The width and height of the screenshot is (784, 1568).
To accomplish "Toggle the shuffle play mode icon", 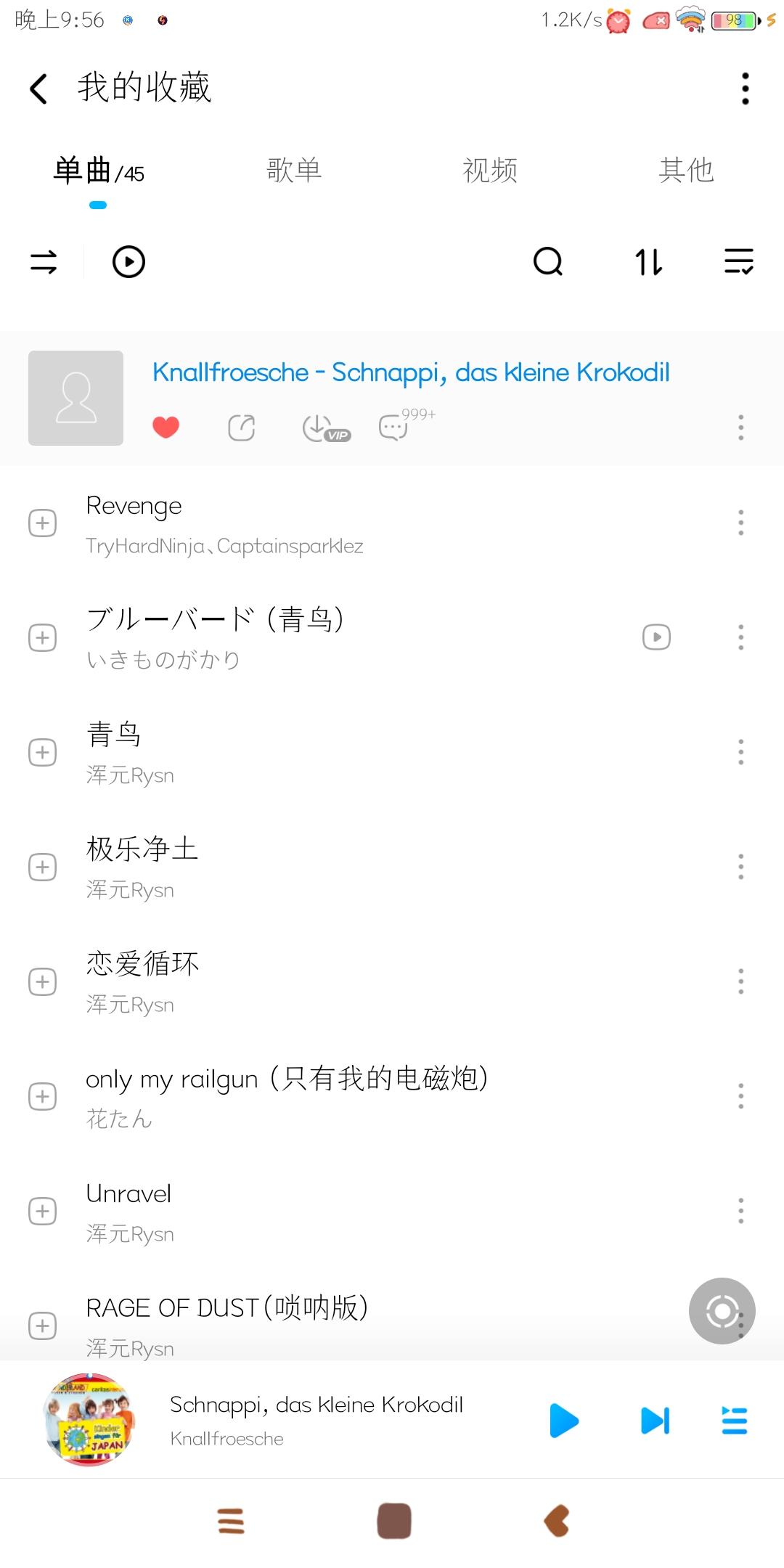I will [44, 262].
